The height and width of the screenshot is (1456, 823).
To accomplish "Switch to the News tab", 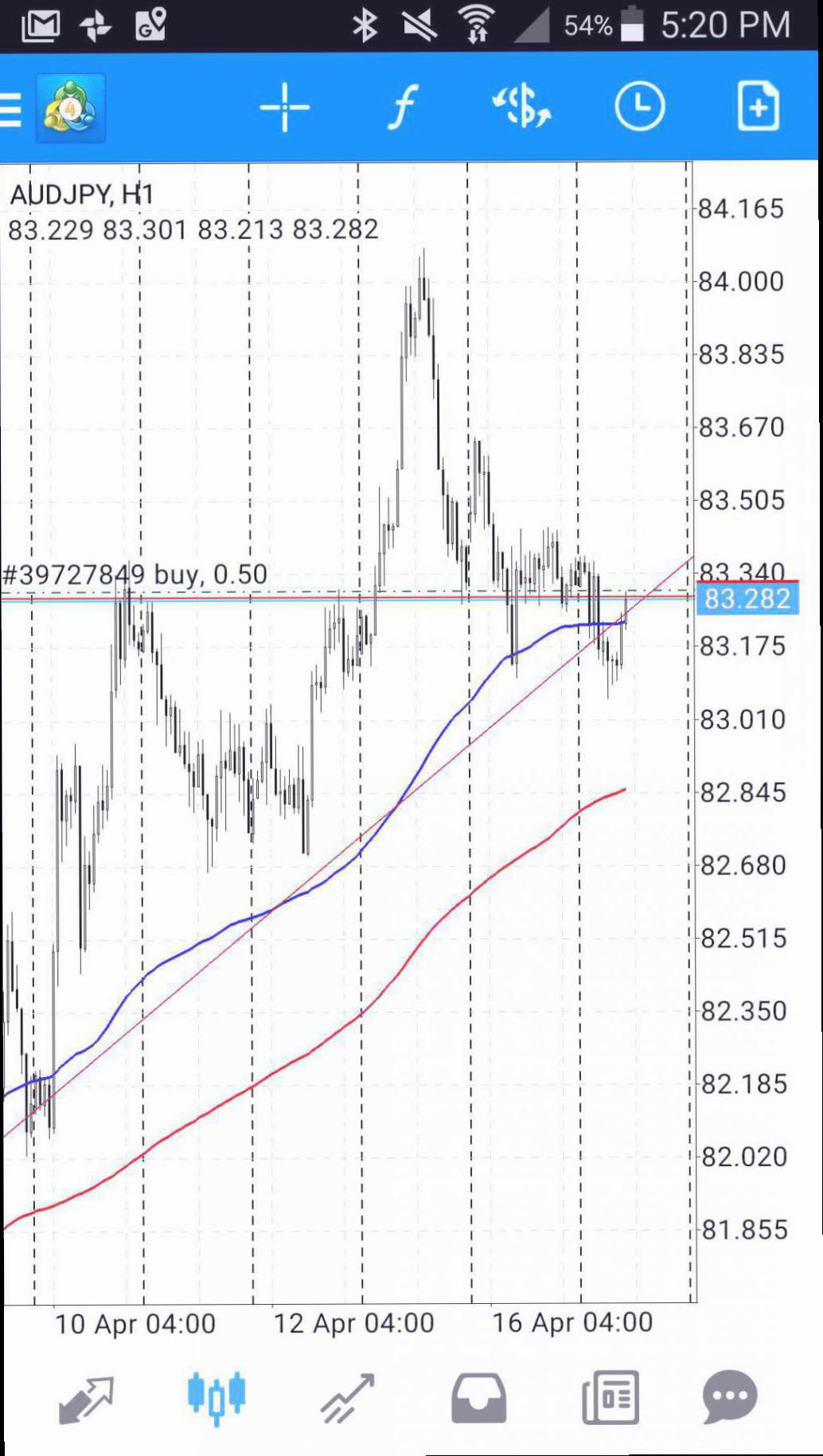I will 610,1397.
